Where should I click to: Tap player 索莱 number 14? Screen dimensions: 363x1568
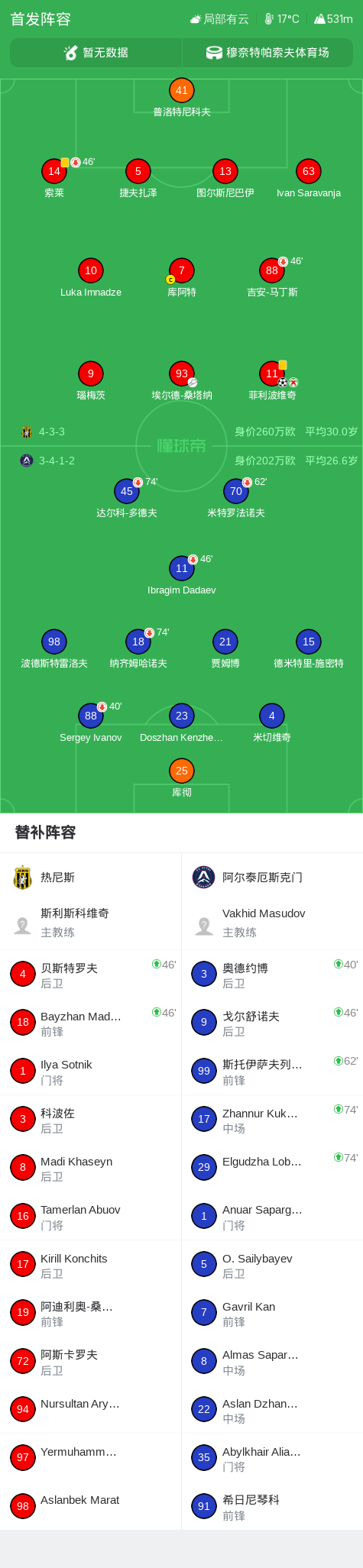54,179
